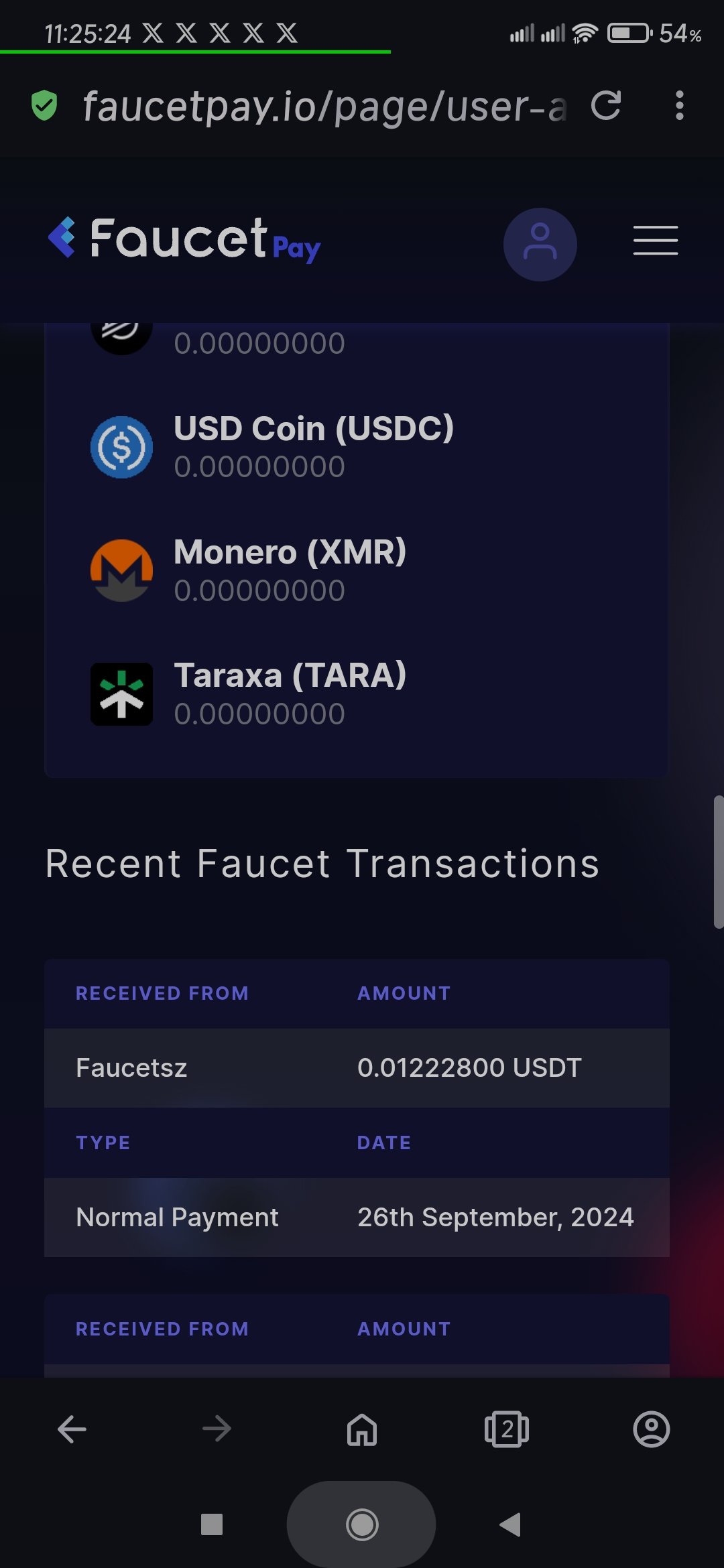Screen dimensions: 724x1568
Task: Go back in browser toolbar
Action: pos(72,1429)
